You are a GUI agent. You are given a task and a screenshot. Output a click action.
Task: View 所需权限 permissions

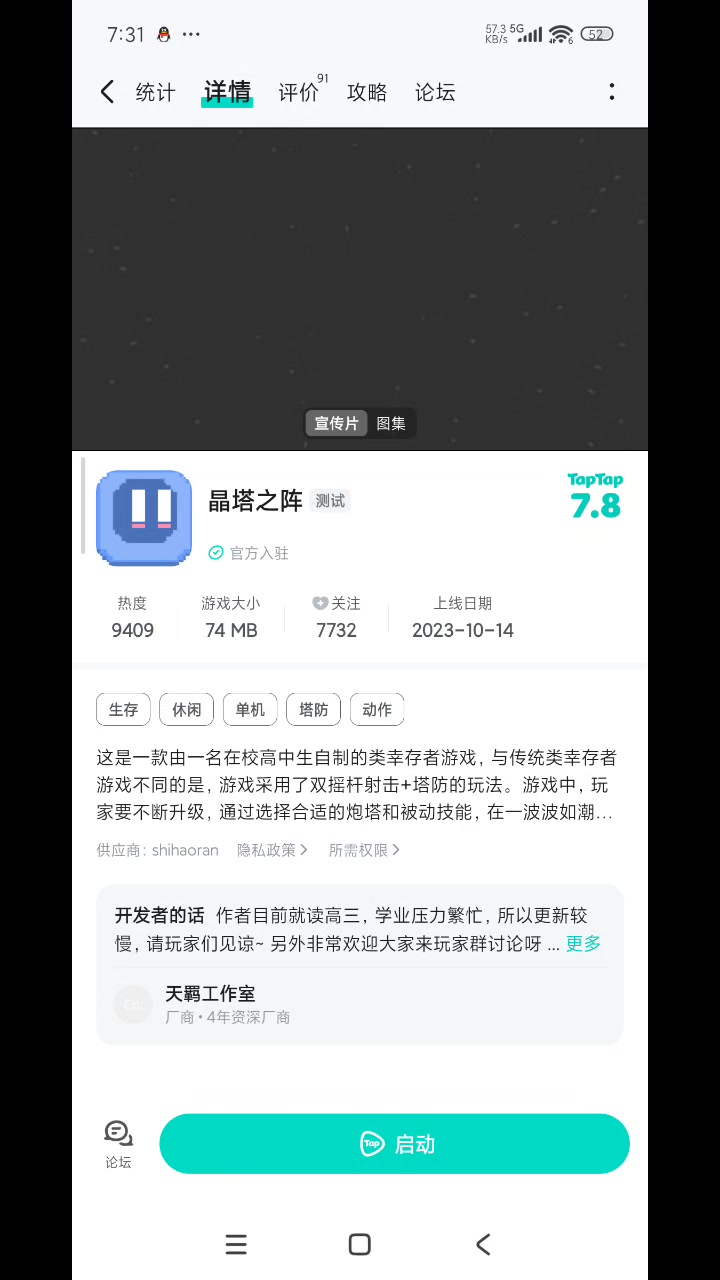click(x=364, y=850)
